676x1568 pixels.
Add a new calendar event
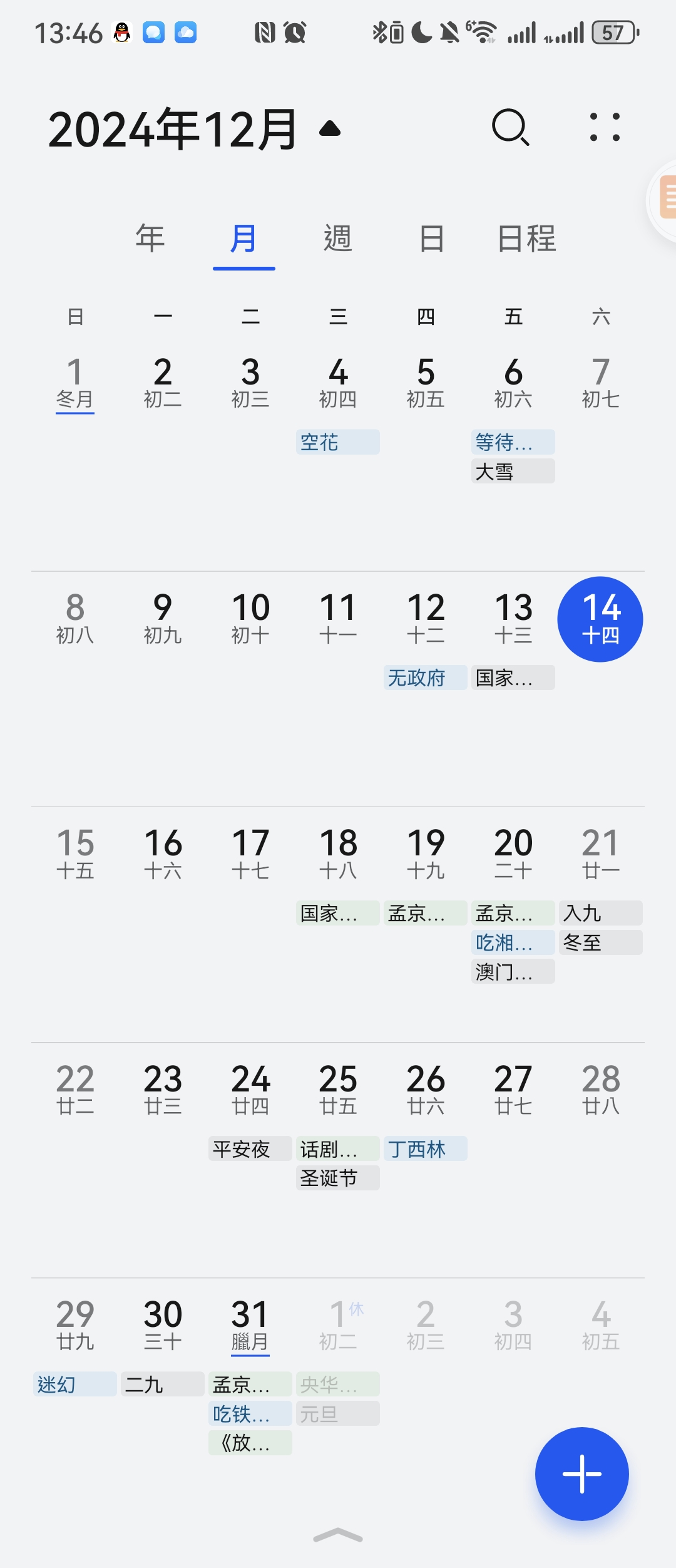(x=581, y=1473)
